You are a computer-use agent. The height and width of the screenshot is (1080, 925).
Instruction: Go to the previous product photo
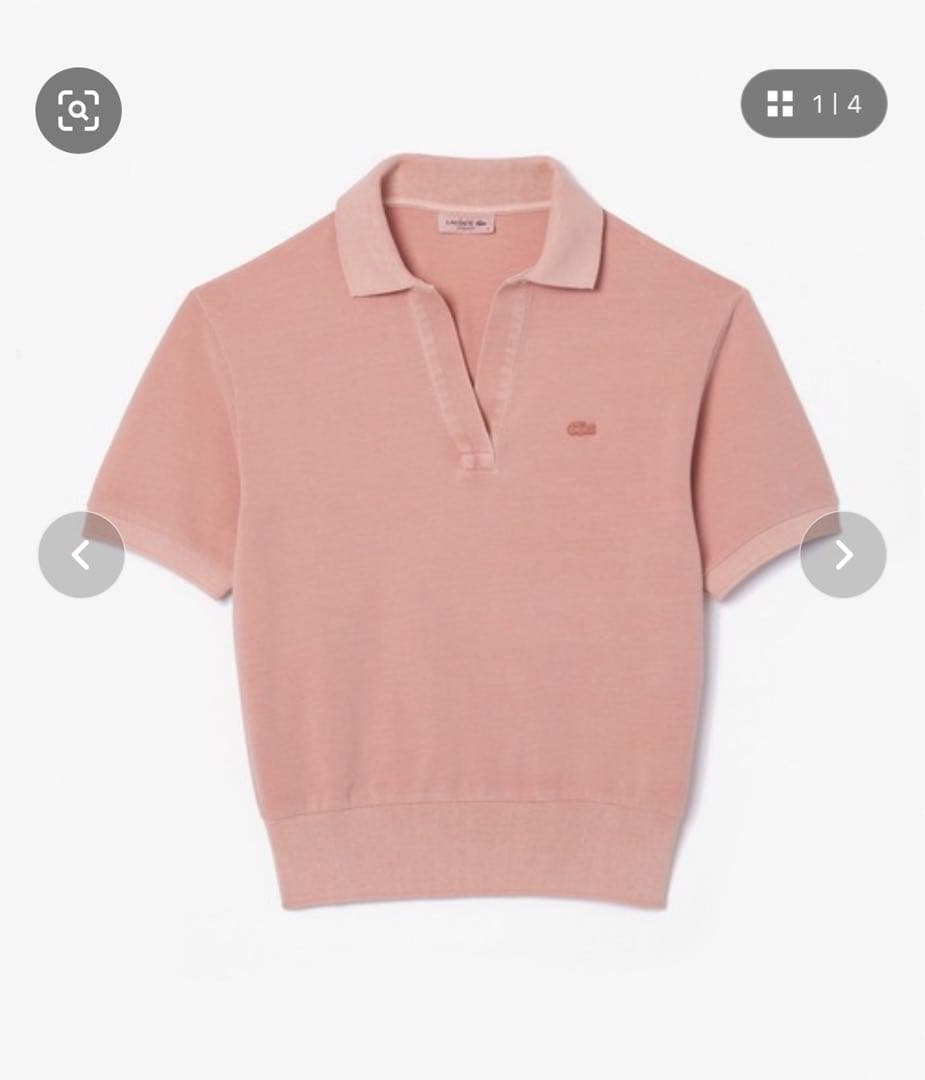point(81,555)
